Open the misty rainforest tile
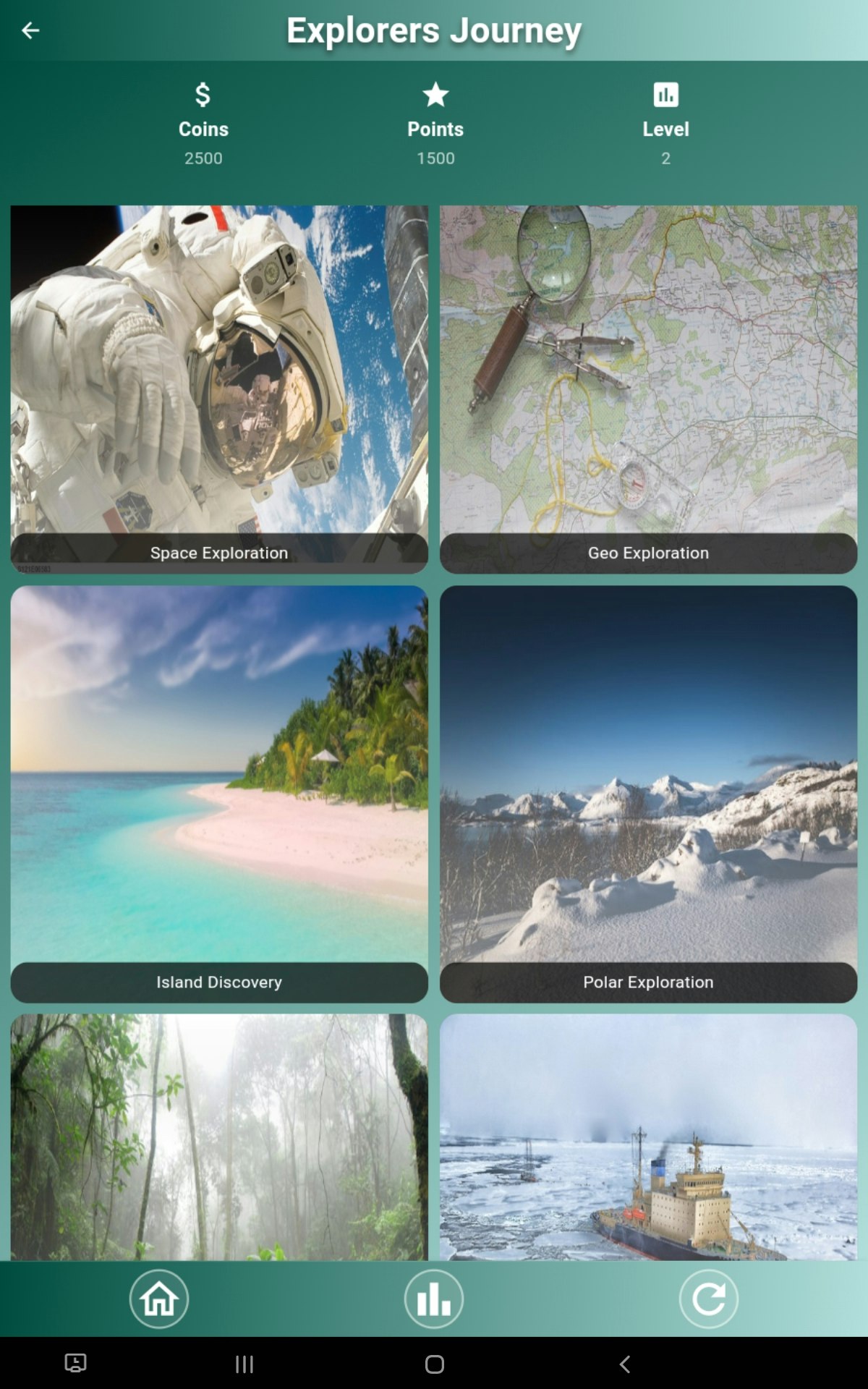The height and width of the screenshot is (1389, 868). point(219,1137)
